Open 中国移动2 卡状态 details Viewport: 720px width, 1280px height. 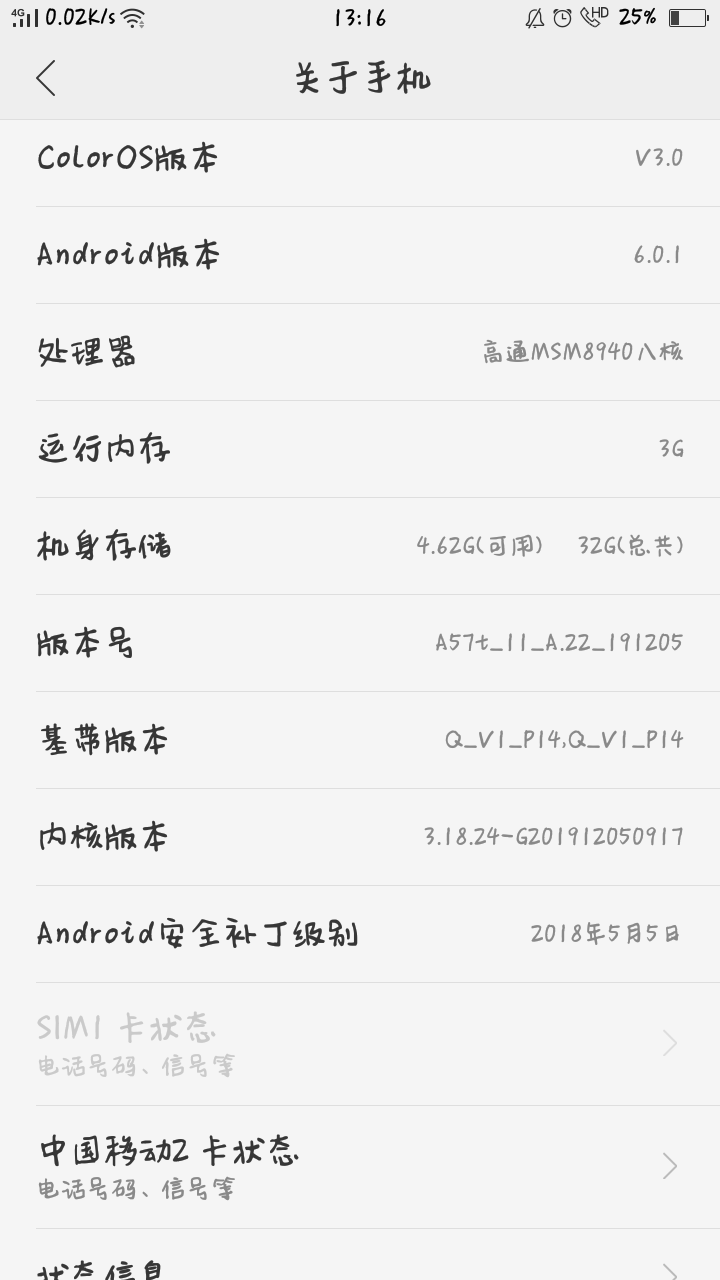coord(360,1167)
